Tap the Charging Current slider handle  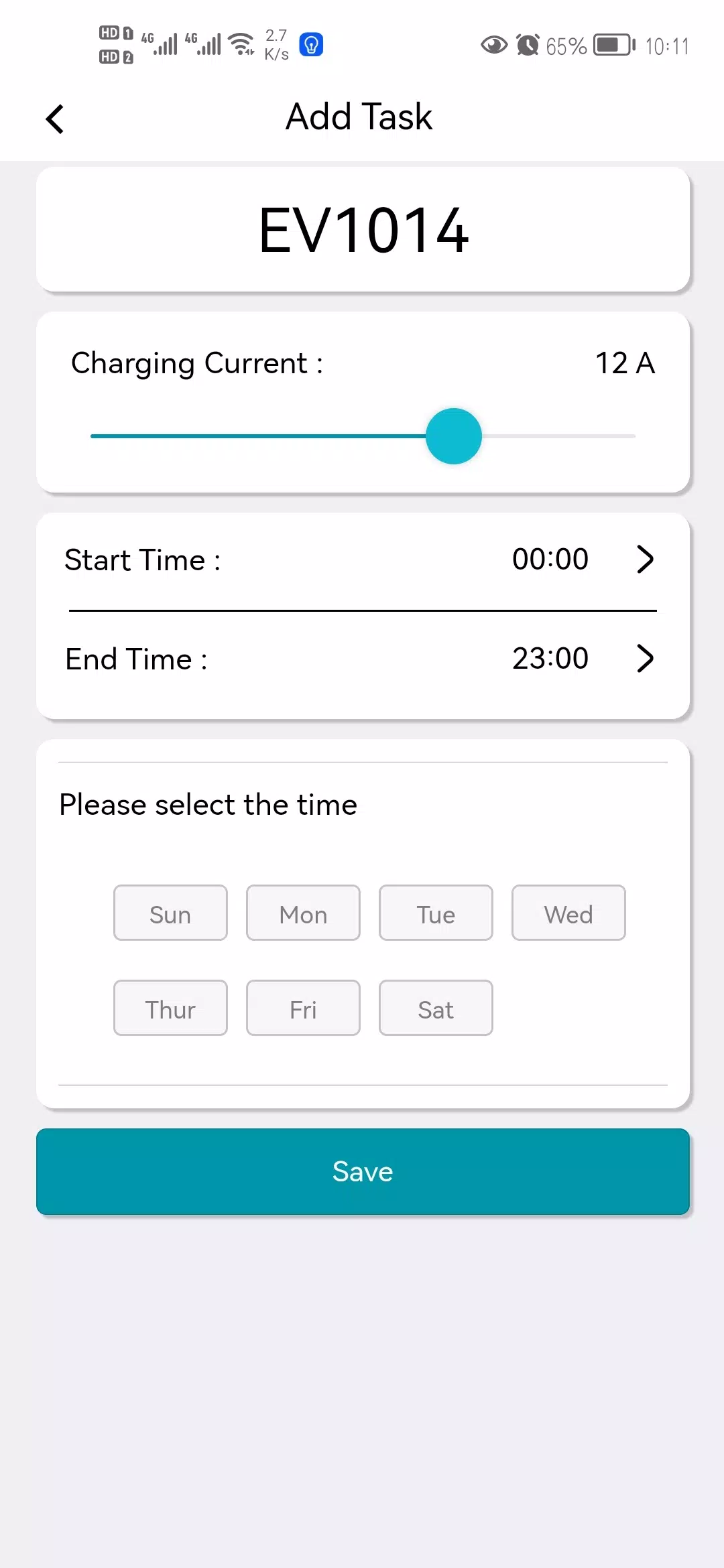tap(454, 436)
